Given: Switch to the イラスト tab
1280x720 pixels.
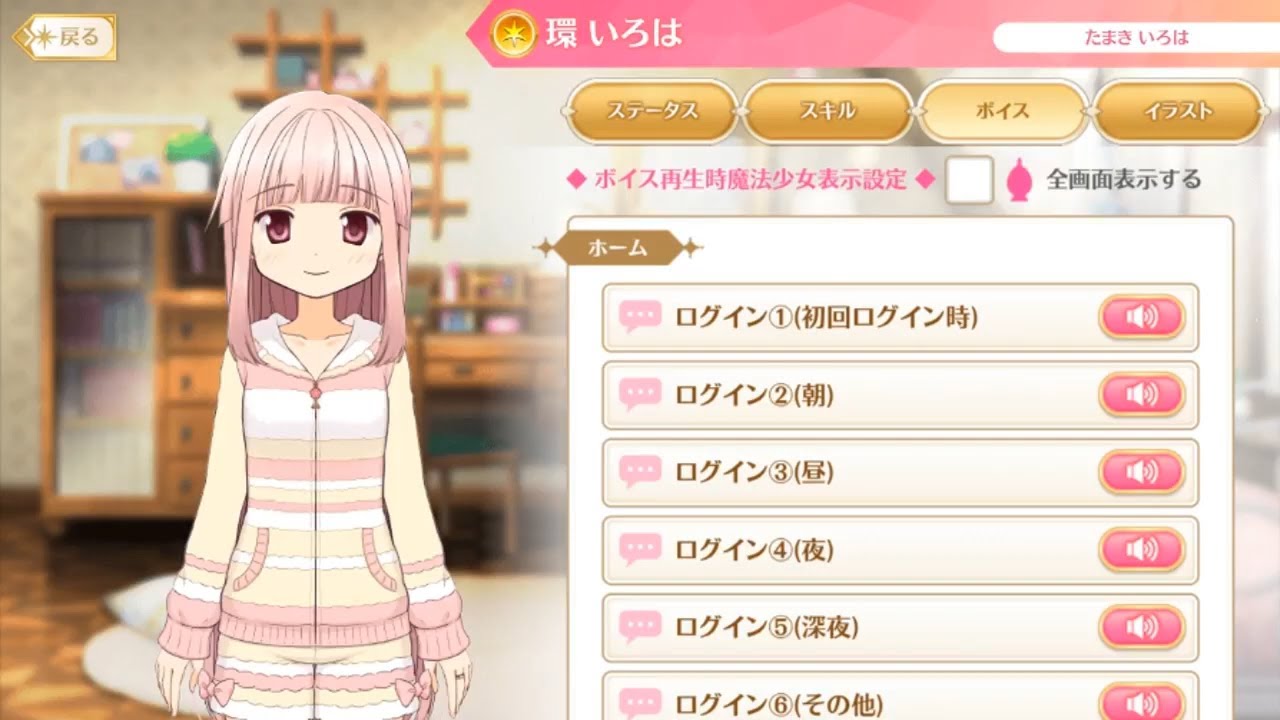Looking at the screenshot, I should pyautogui.click(x=1177, y=111).
